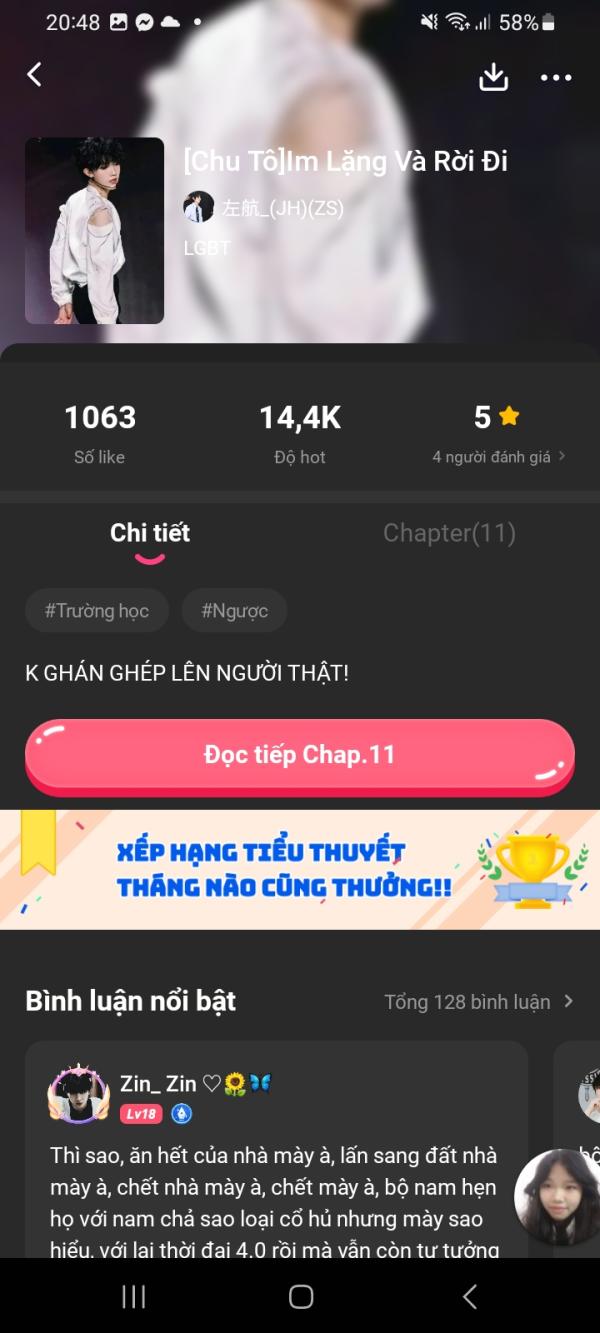
Task: Download the novel with the download icon
Action: 494,77
